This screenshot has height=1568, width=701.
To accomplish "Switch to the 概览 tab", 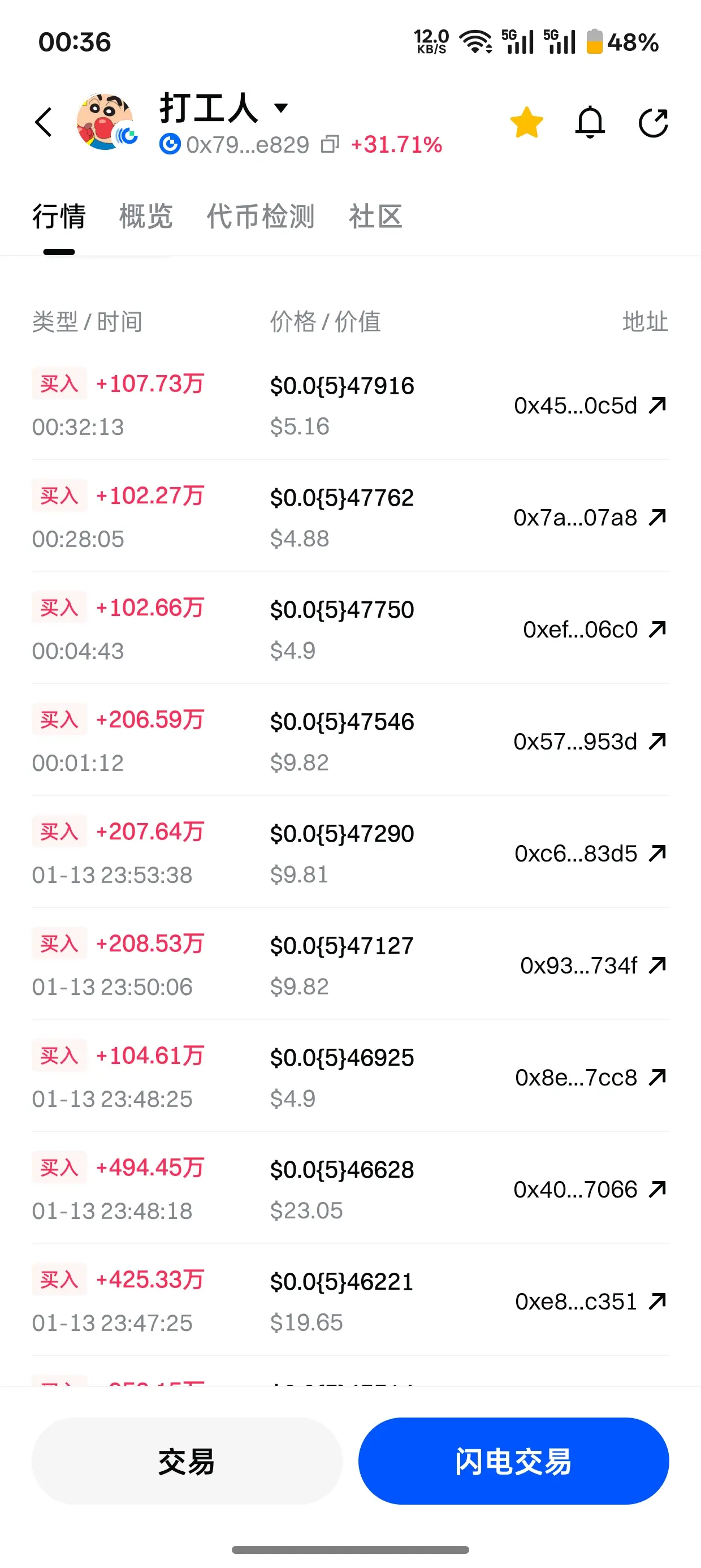I will click(146, 217).
